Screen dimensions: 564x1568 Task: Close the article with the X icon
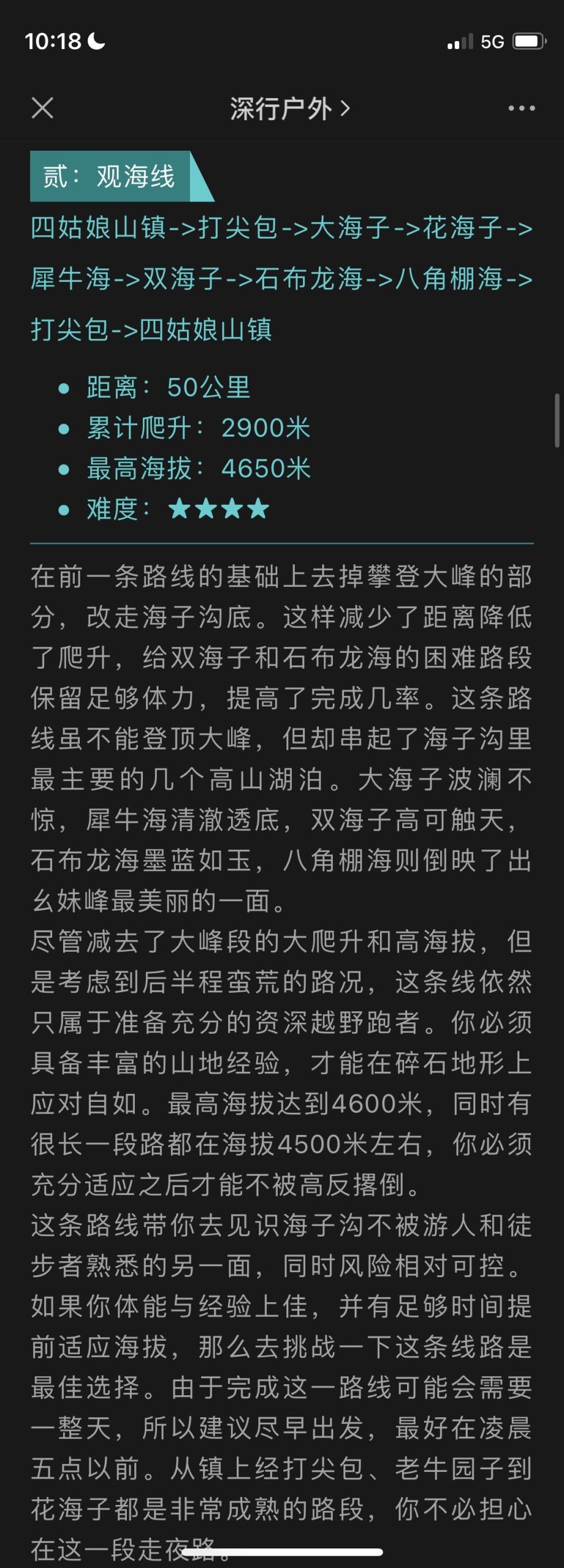tap(42, 108)
